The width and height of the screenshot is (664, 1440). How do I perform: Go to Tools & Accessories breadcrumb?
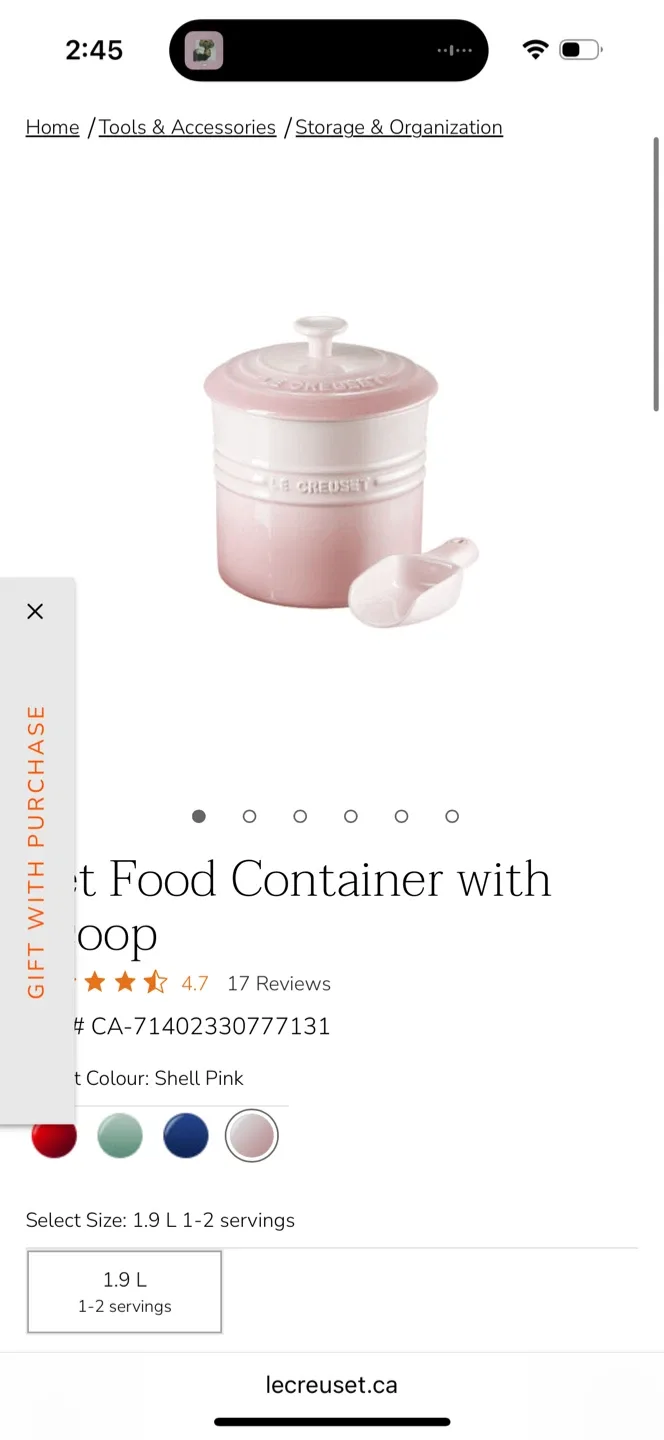187,127
